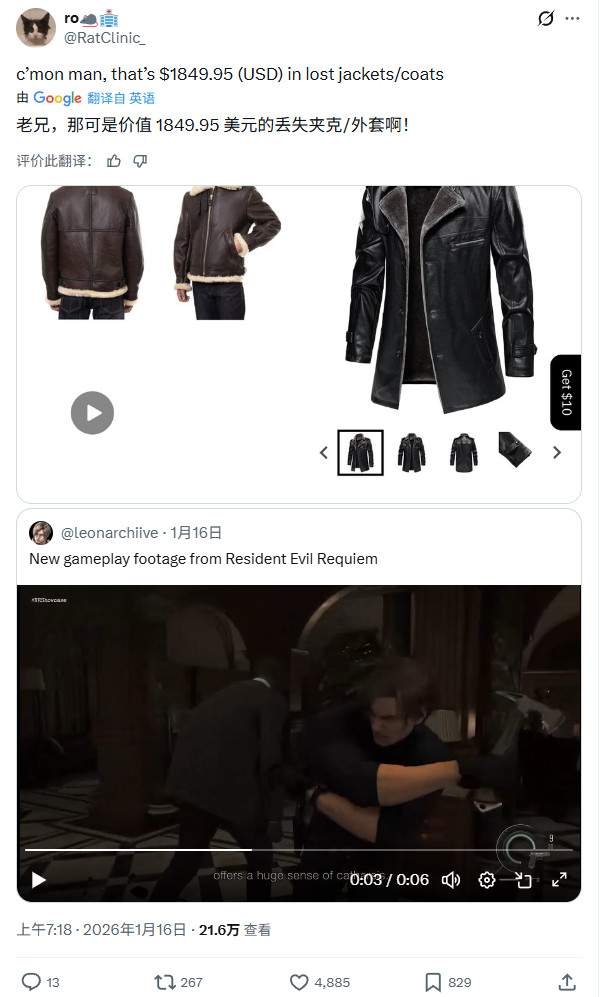Open the video settings gear
The image size is (600, 997).
point(487,880)
